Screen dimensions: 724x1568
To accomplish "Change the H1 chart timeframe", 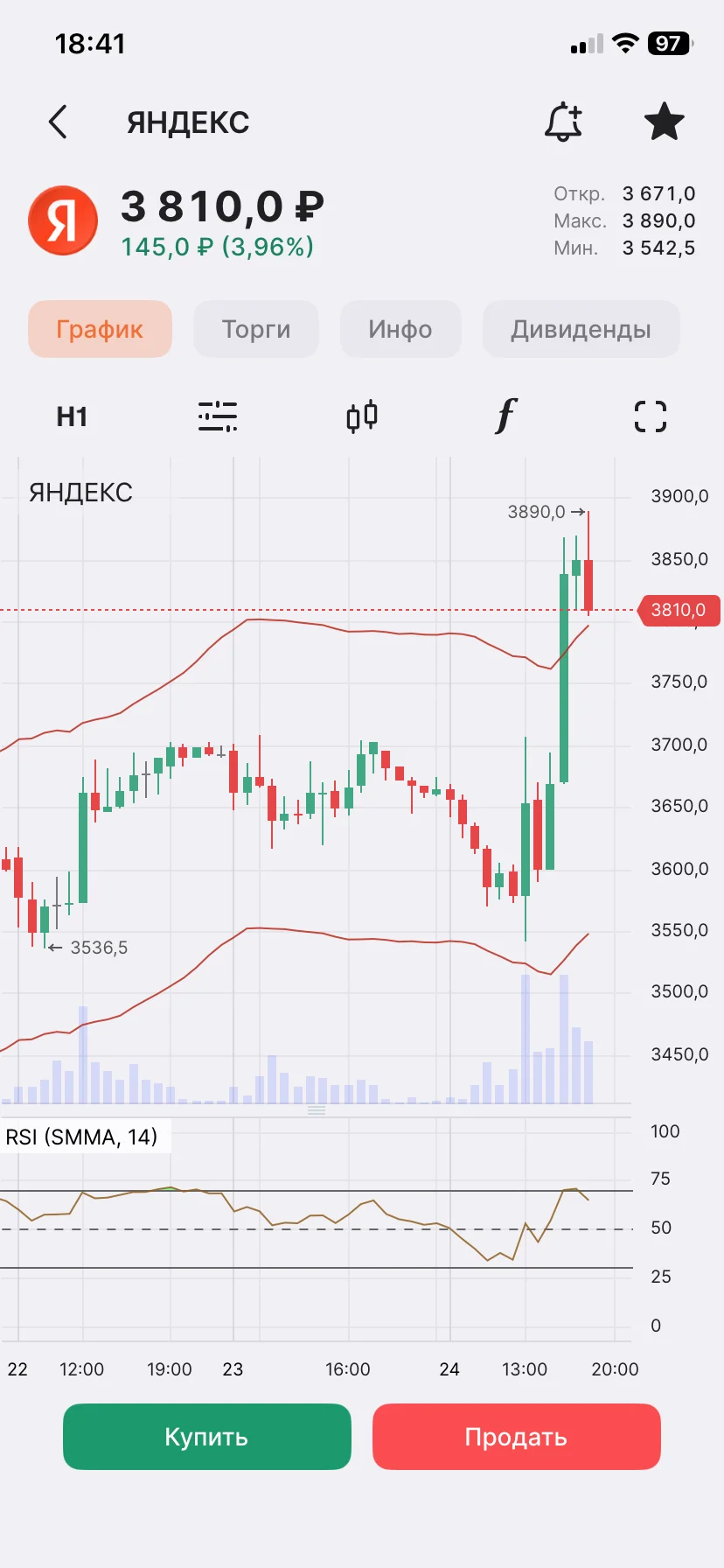I will pyautogui.click(x=72, y=416).
